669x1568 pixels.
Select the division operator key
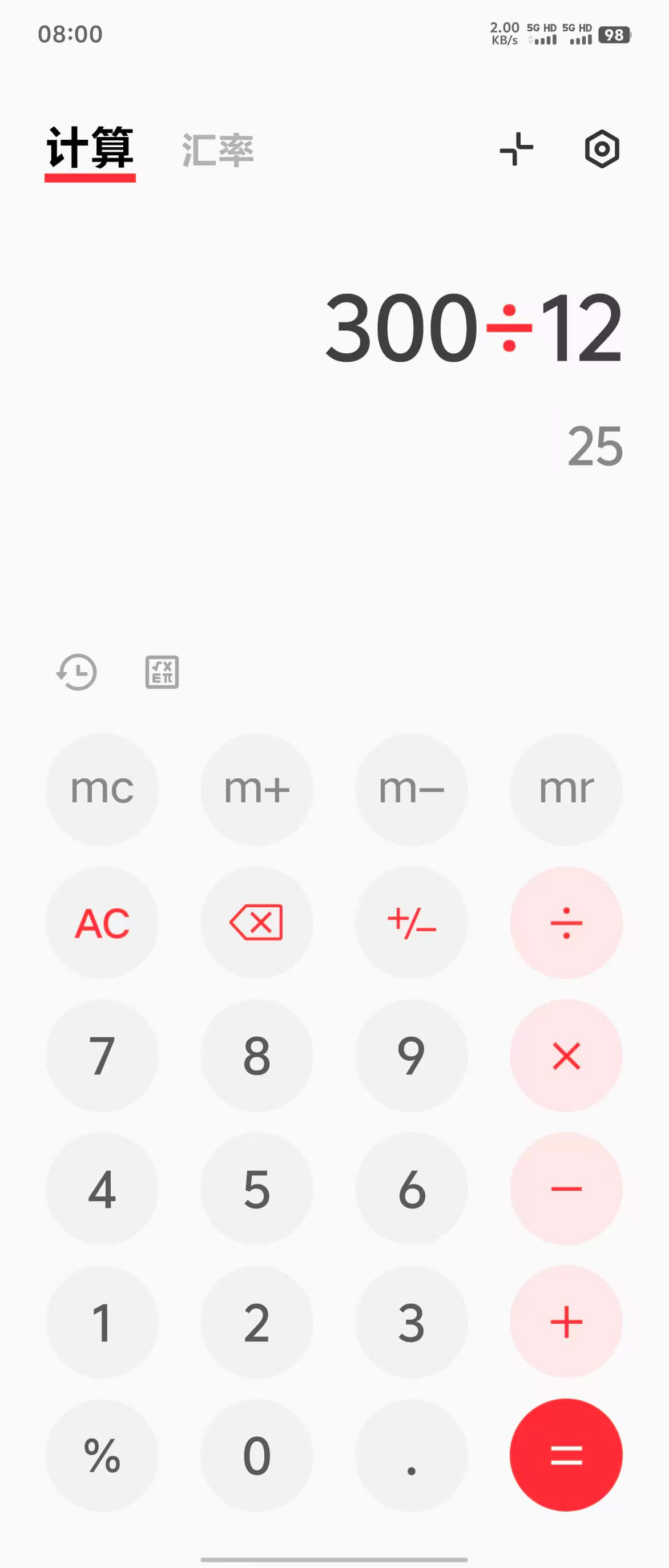(x=566, y=923)
